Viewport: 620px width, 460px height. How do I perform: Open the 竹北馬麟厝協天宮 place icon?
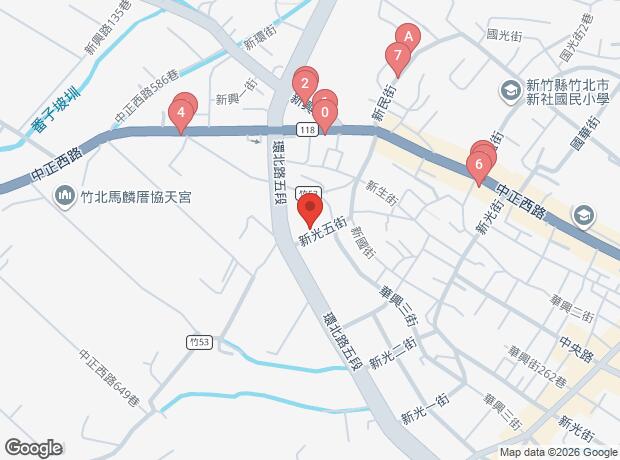point(64,194)
